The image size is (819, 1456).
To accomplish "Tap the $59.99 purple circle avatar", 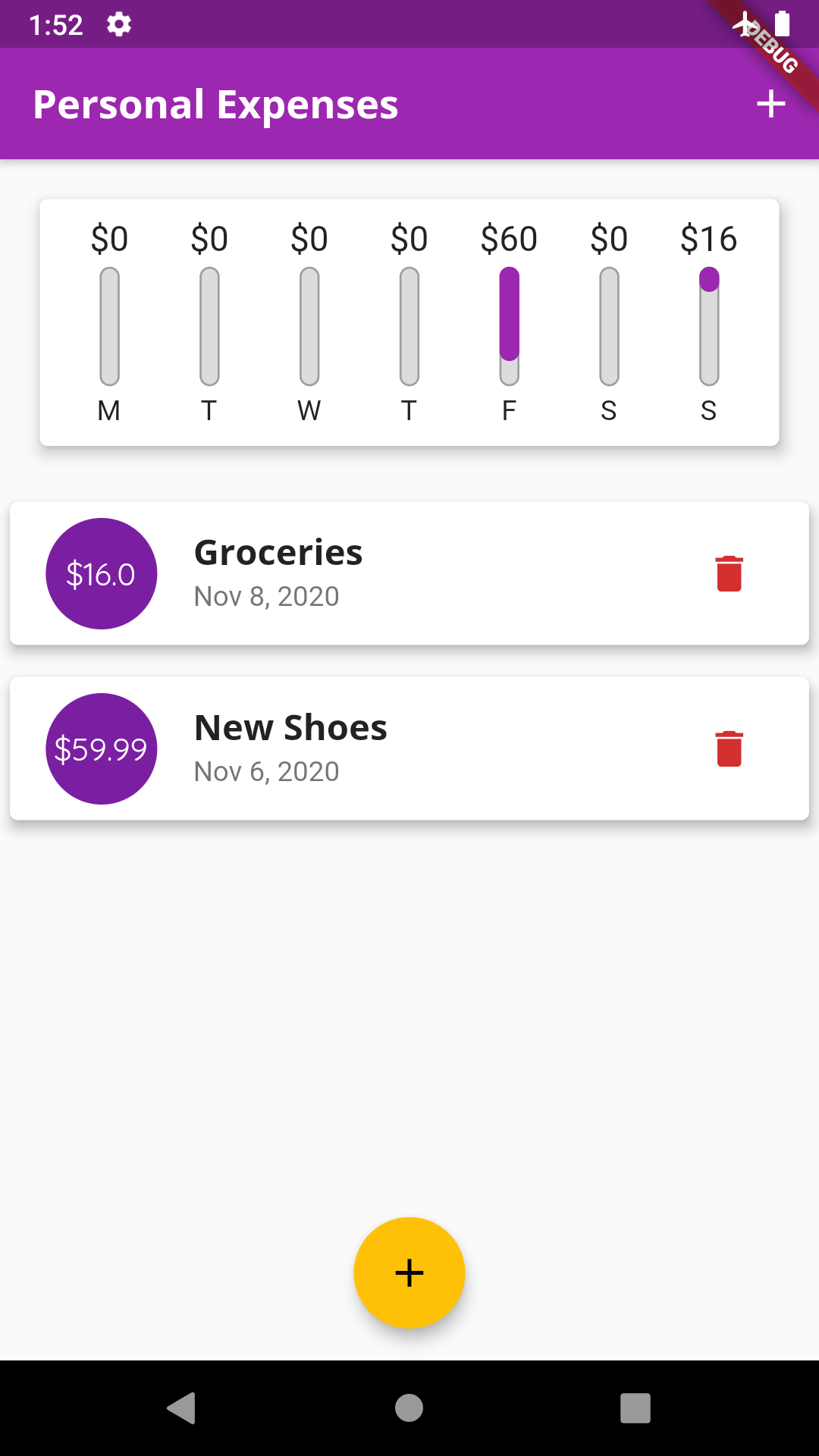I will [x=101, y=748].
